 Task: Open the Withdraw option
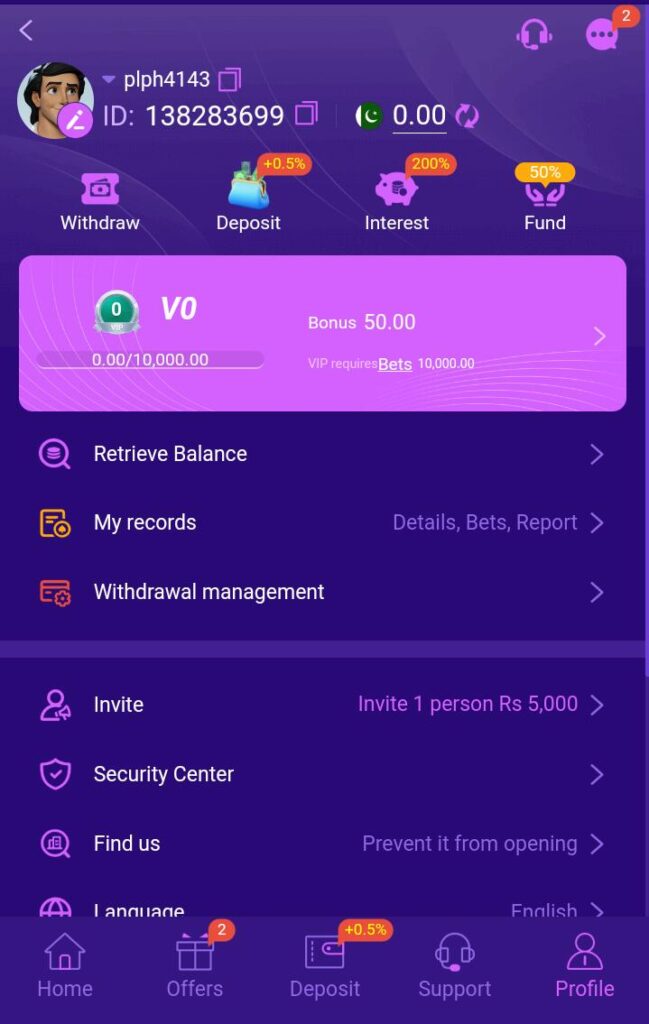click(100, 202)
